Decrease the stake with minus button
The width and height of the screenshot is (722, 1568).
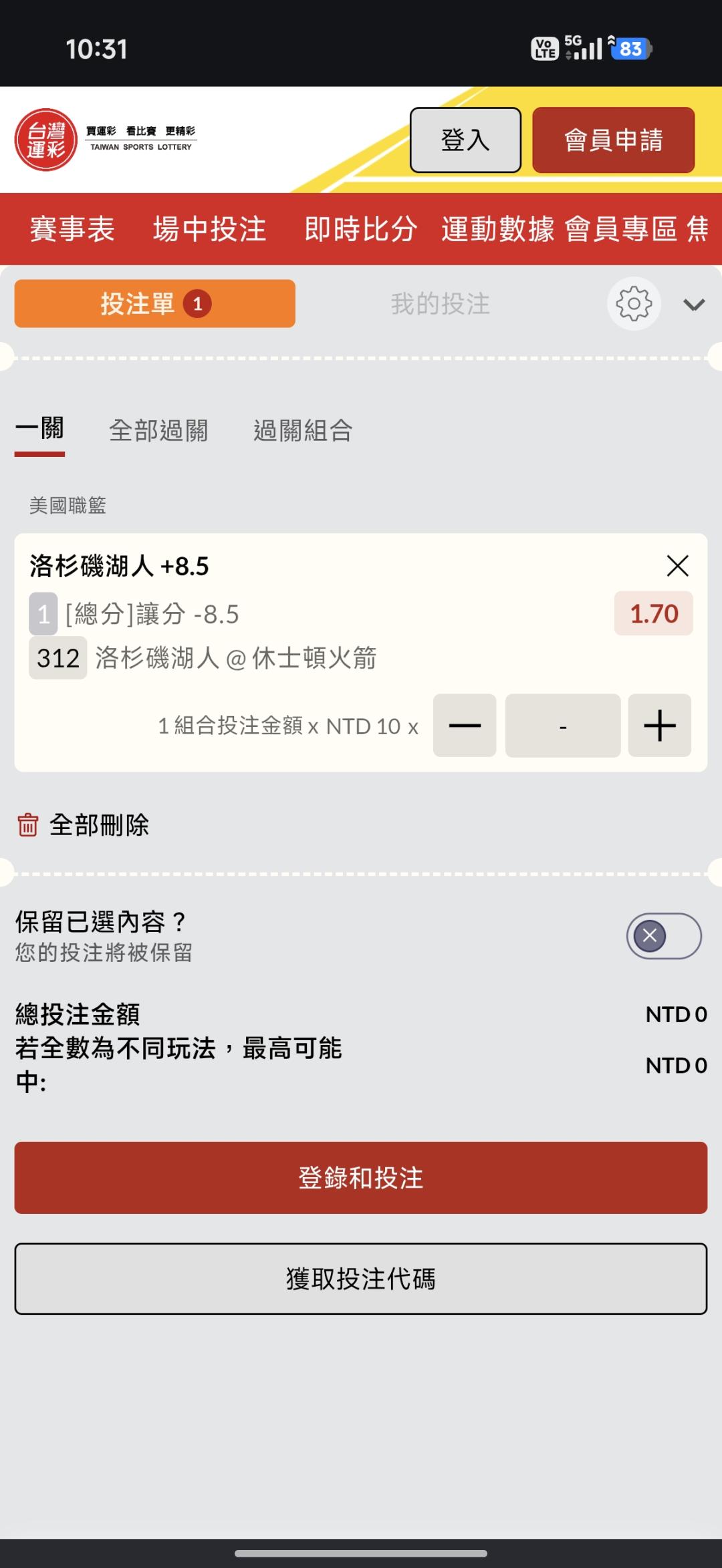pos(465,726)
